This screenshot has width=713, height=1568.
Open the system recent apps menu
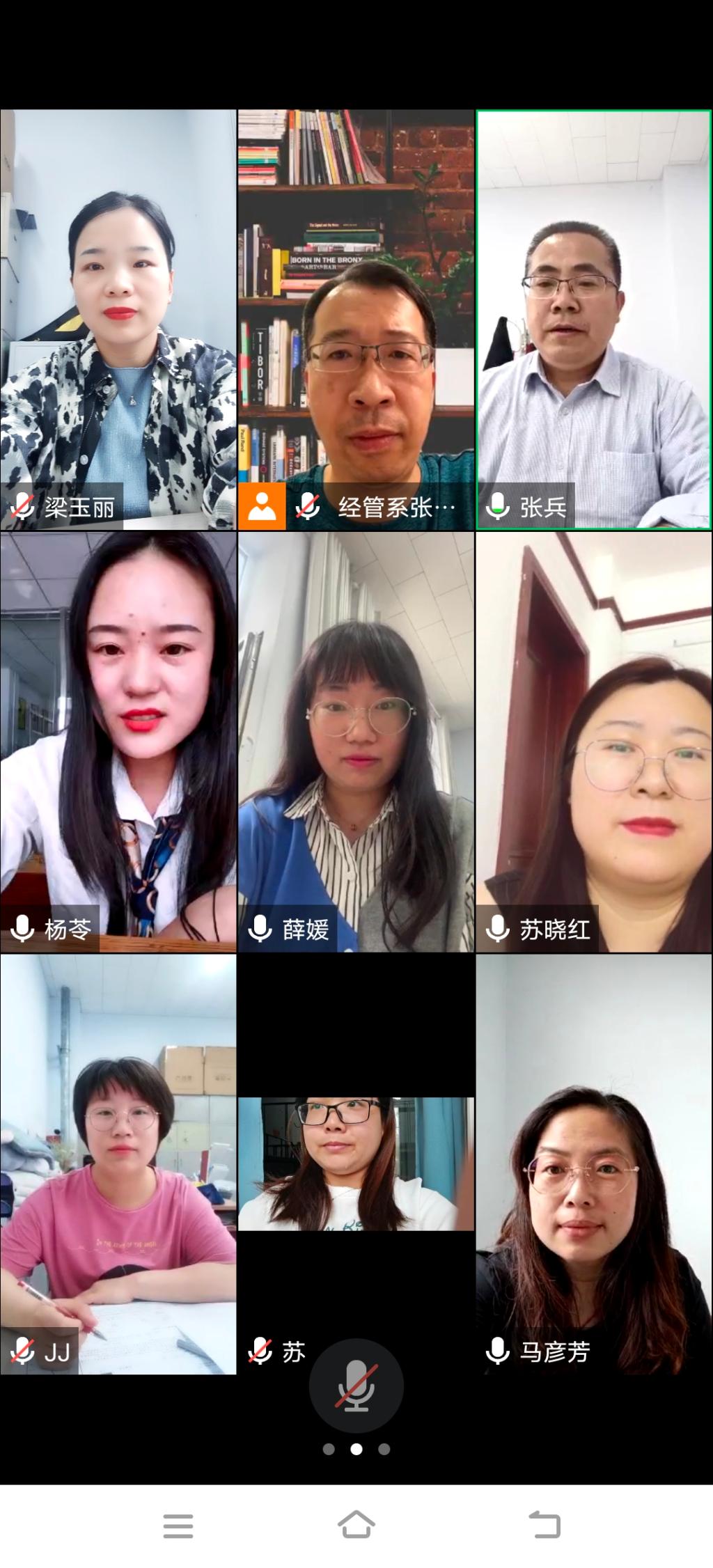(x=178, y=1526)
